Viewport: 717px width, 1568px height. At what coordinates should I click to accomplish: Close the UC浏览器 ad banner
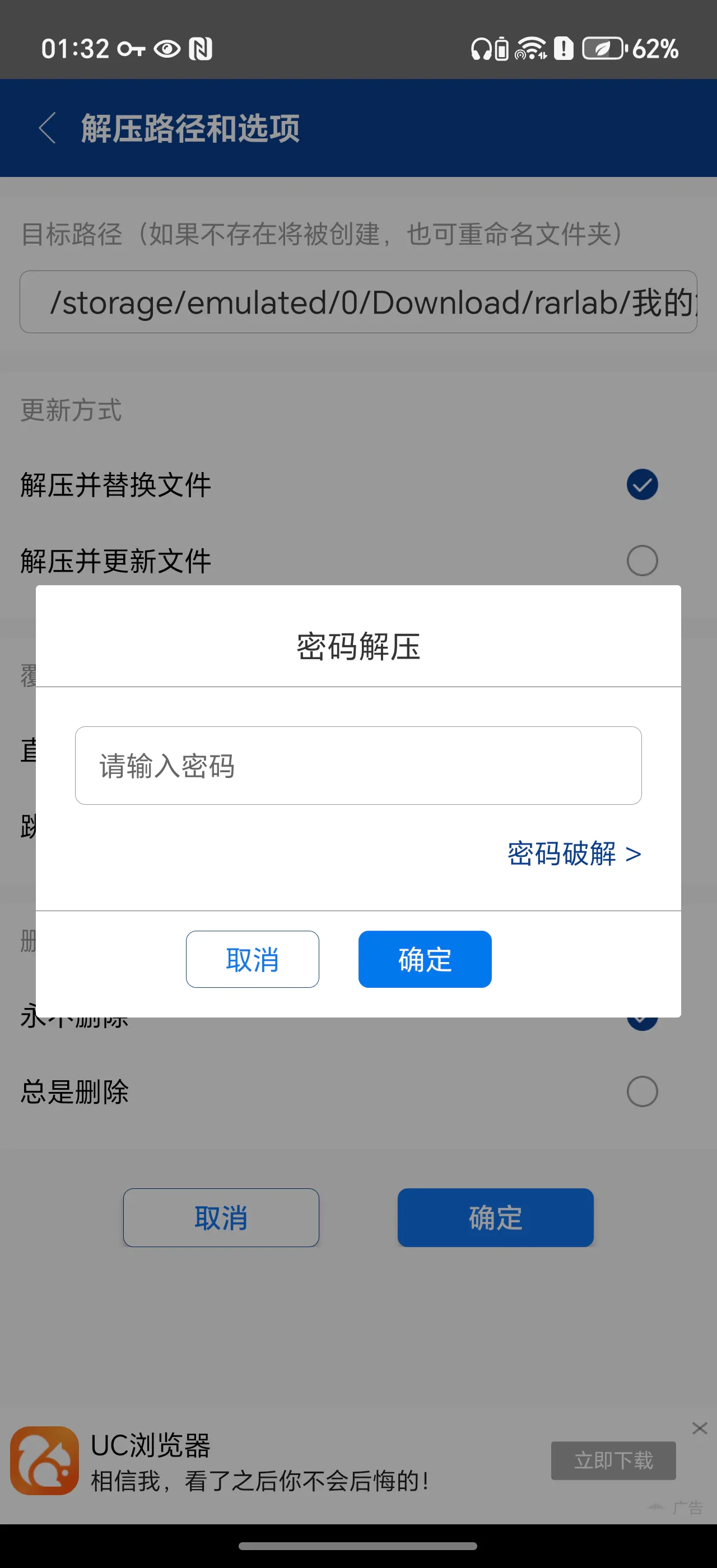point(699,1428)
